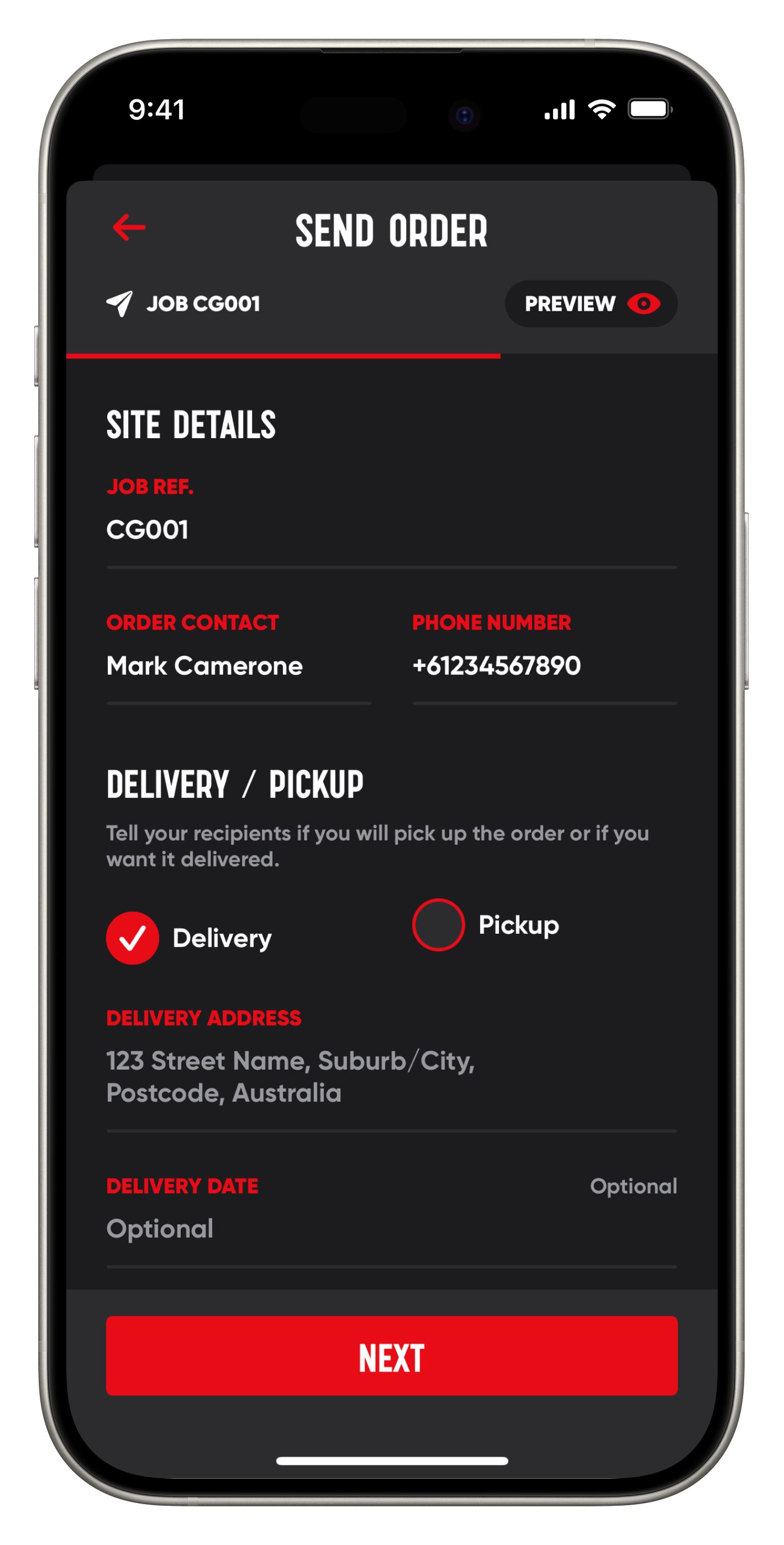Edit the Job Ref. field

pos(390,530)
